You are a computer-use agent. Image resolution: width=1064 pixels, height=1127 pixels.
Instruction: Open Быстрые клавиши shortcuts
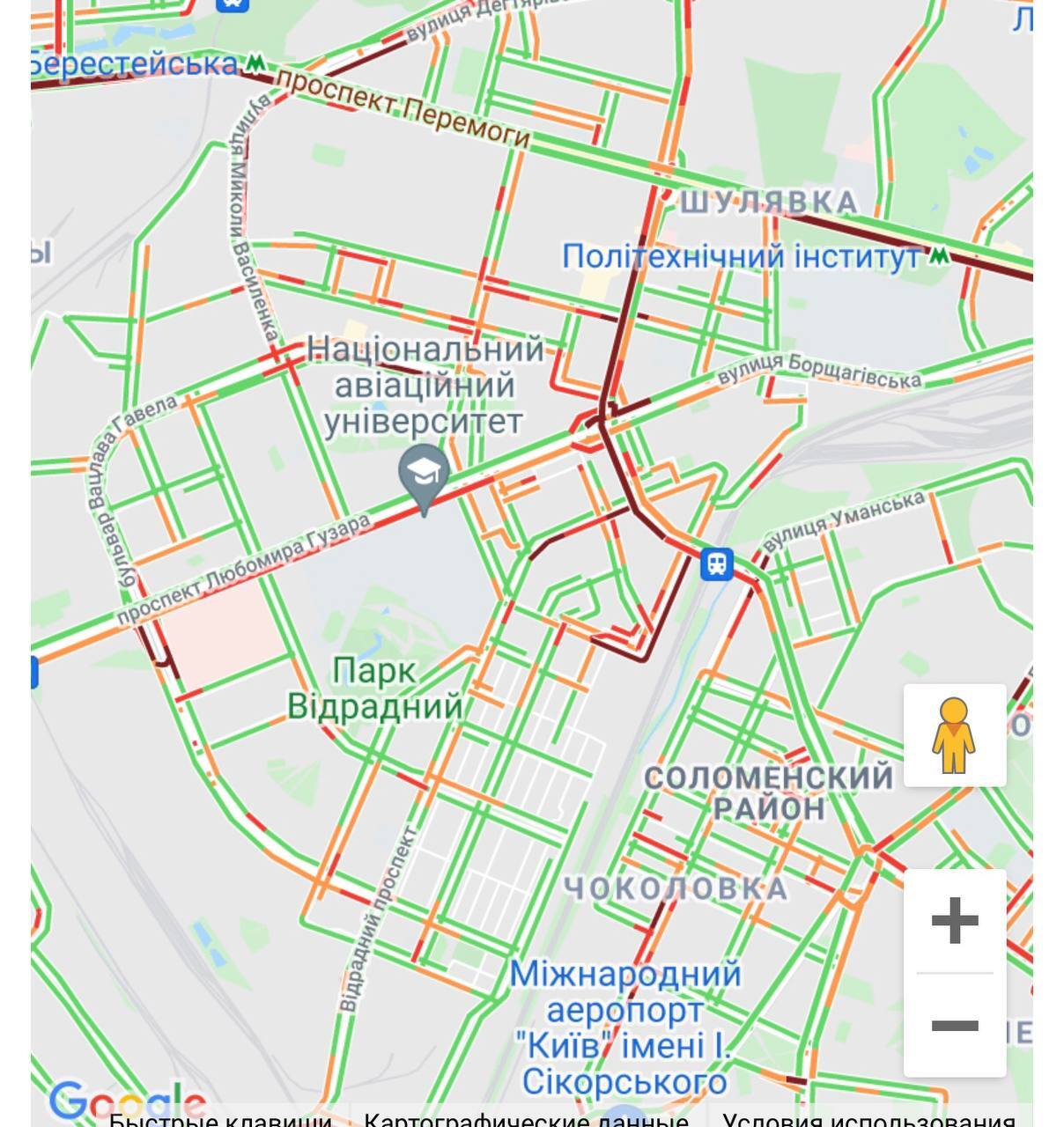[220, 1119]
